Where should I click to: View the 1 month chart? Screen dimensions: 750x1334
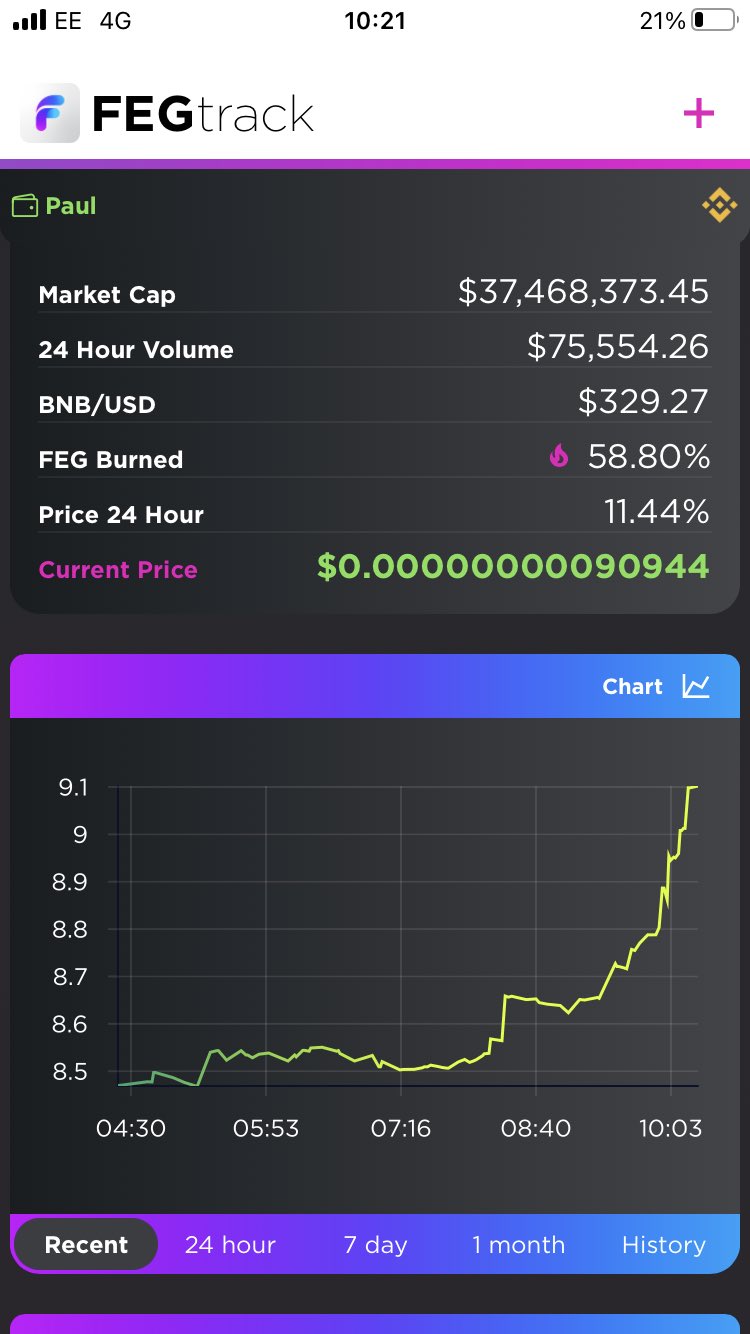point(518,1245)
